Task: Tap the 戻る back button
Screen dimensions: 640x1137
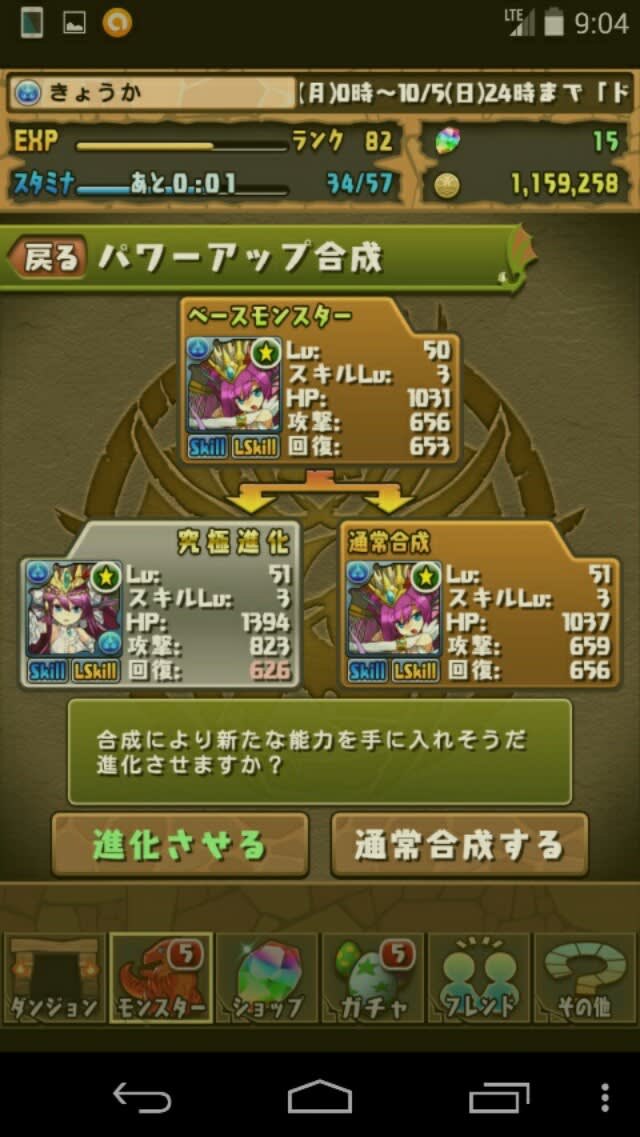Action: pos(48,259)
